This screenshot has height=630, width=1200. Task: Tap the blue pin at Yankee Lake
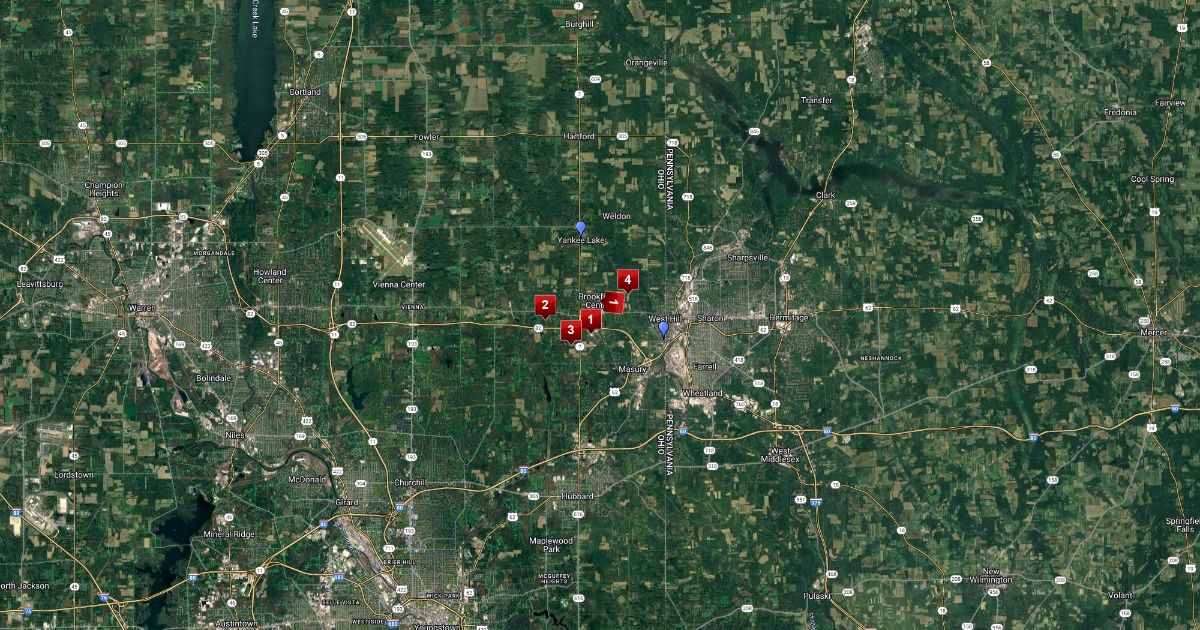580,228
